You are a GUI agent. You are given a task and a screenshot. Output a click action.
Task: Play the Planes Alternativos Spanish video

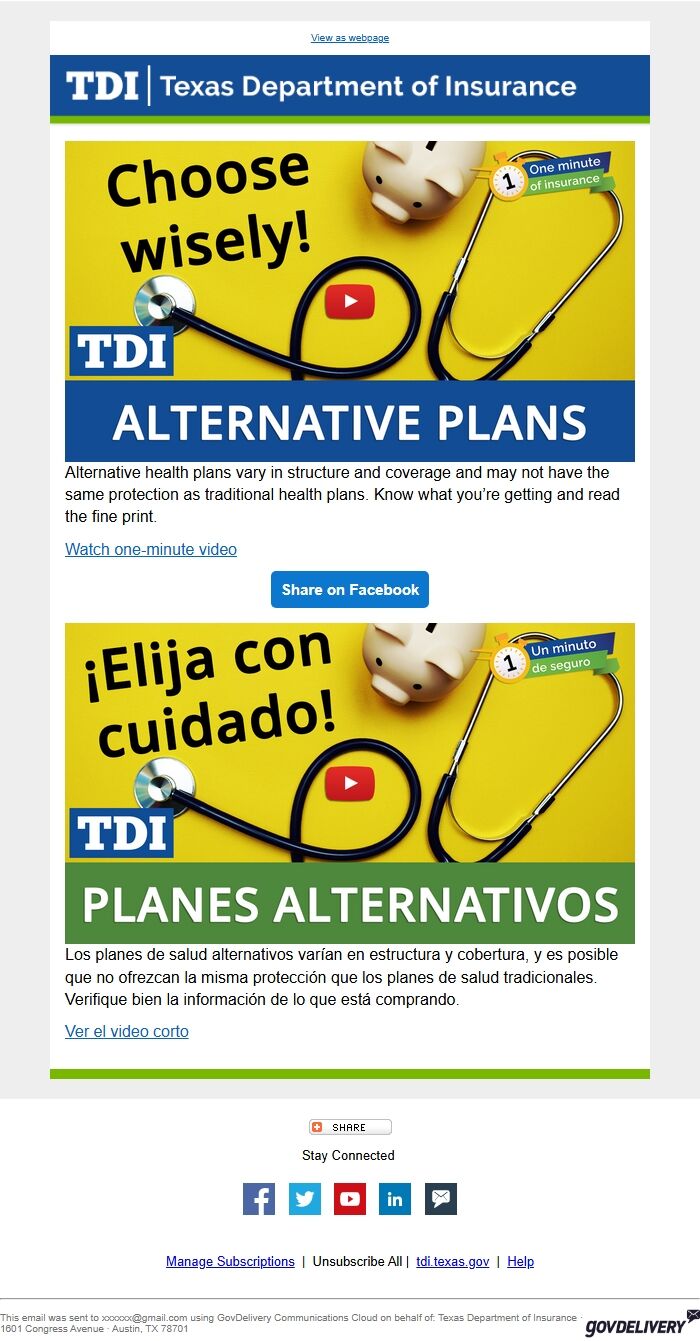[349, 783]
